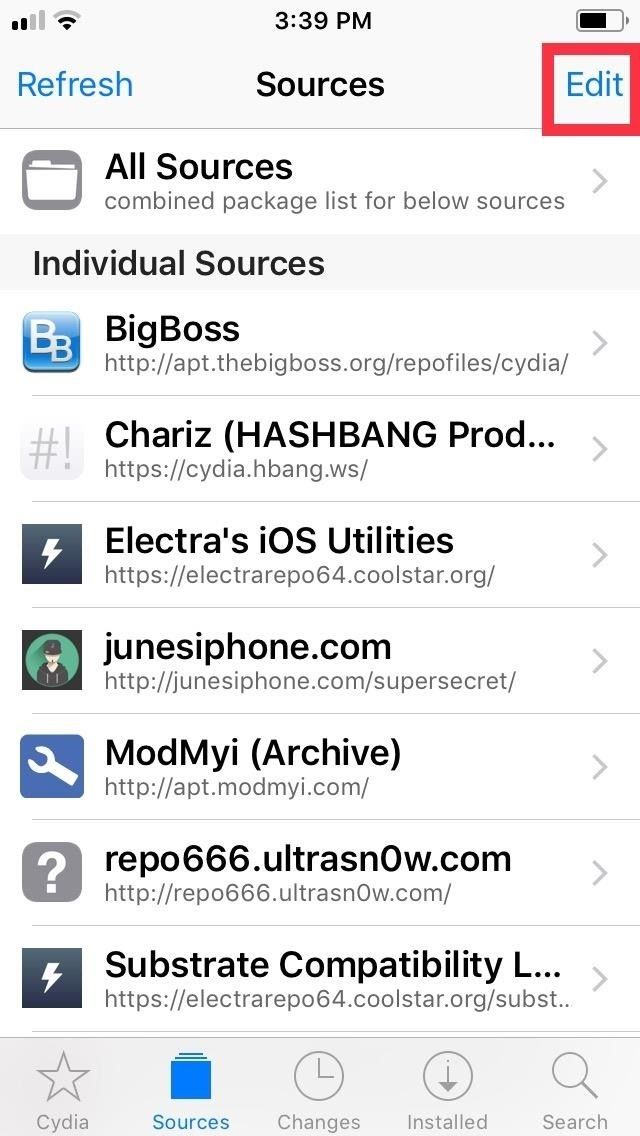The height and width of the screenshot is (1136, 640).
Task: Open the Substrate Compatibility Layer source
Action: coord(320,979)
